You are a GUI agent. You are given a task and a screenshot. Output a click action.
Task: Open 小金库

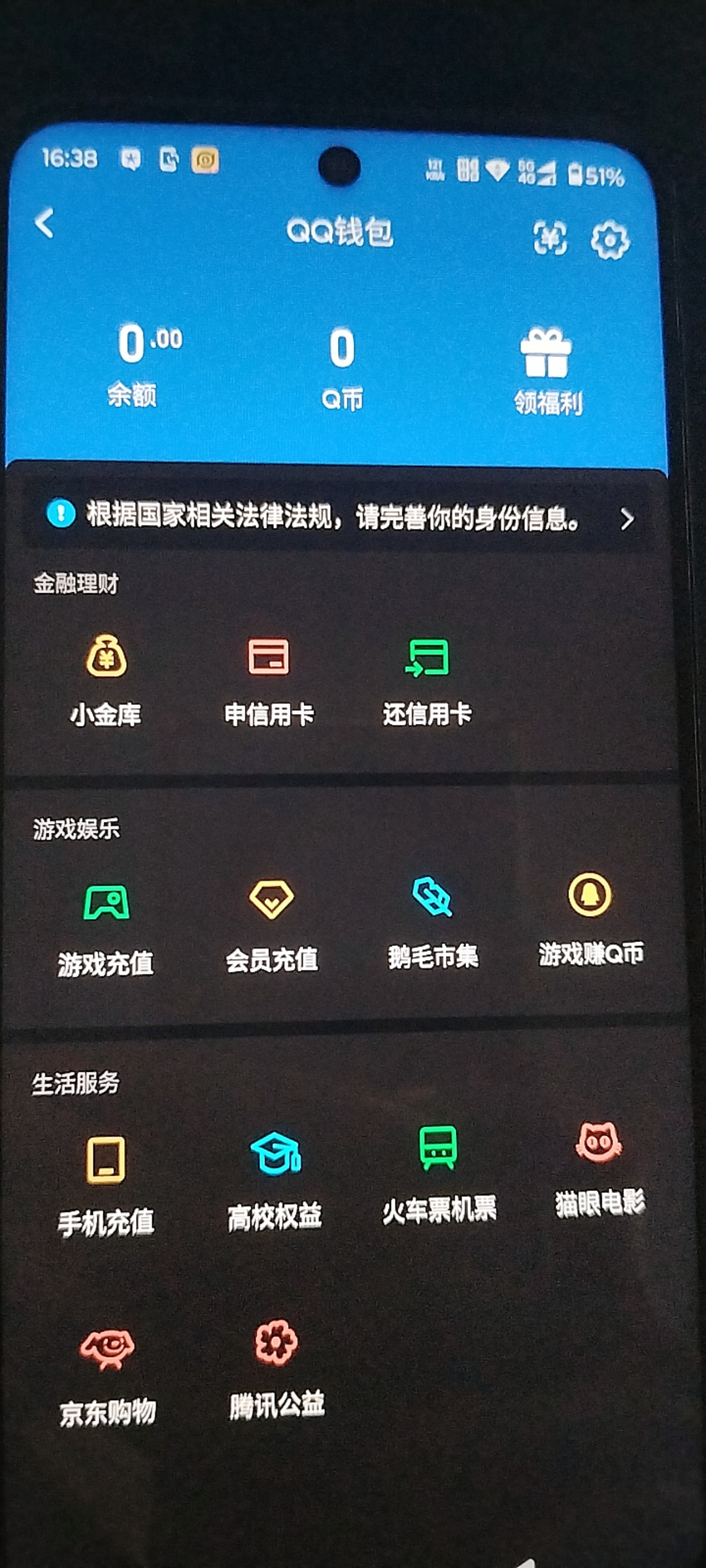click(x=106, y=679)
